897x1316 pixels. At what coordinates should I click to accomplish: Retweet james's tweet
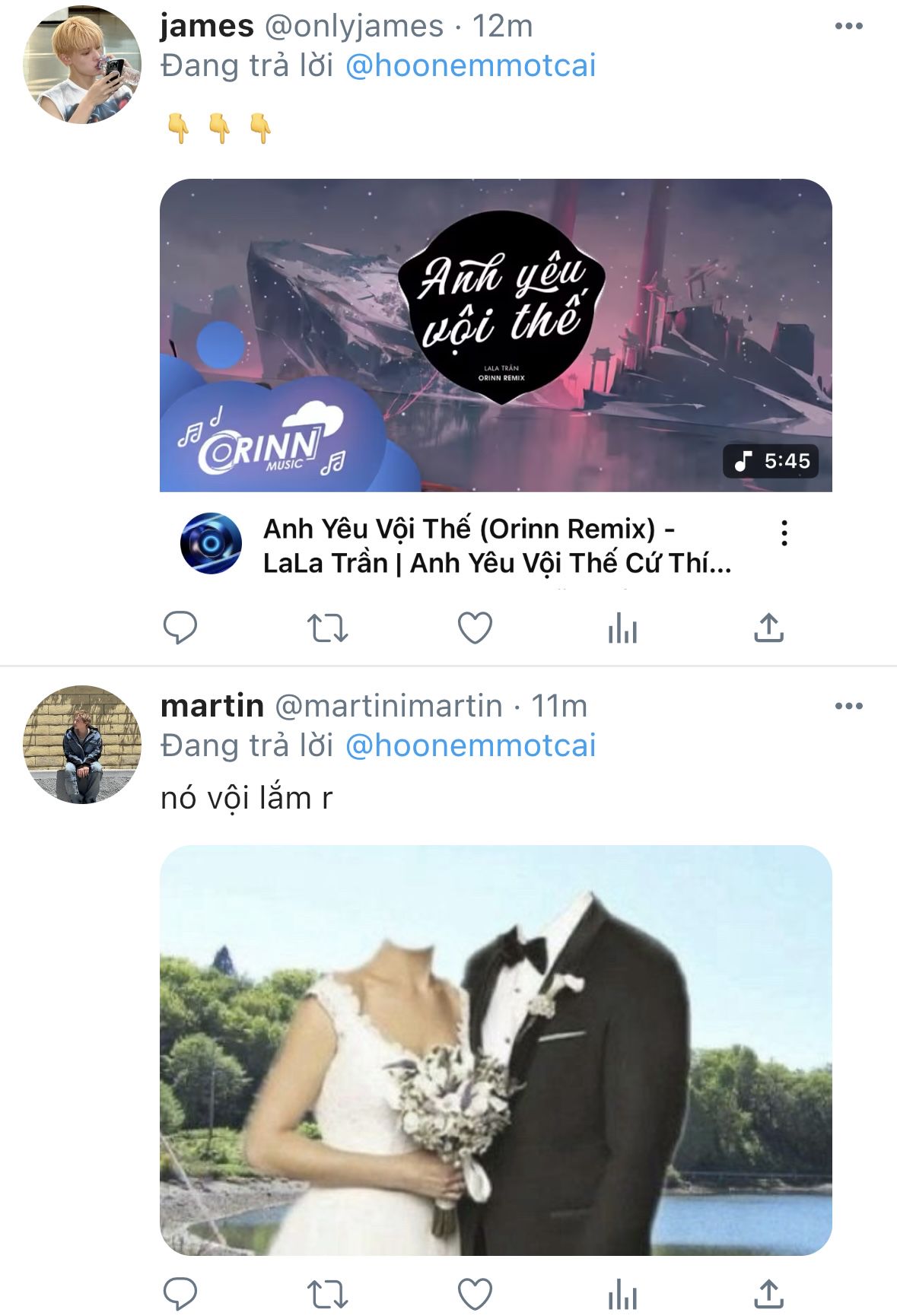coord(327,628)
